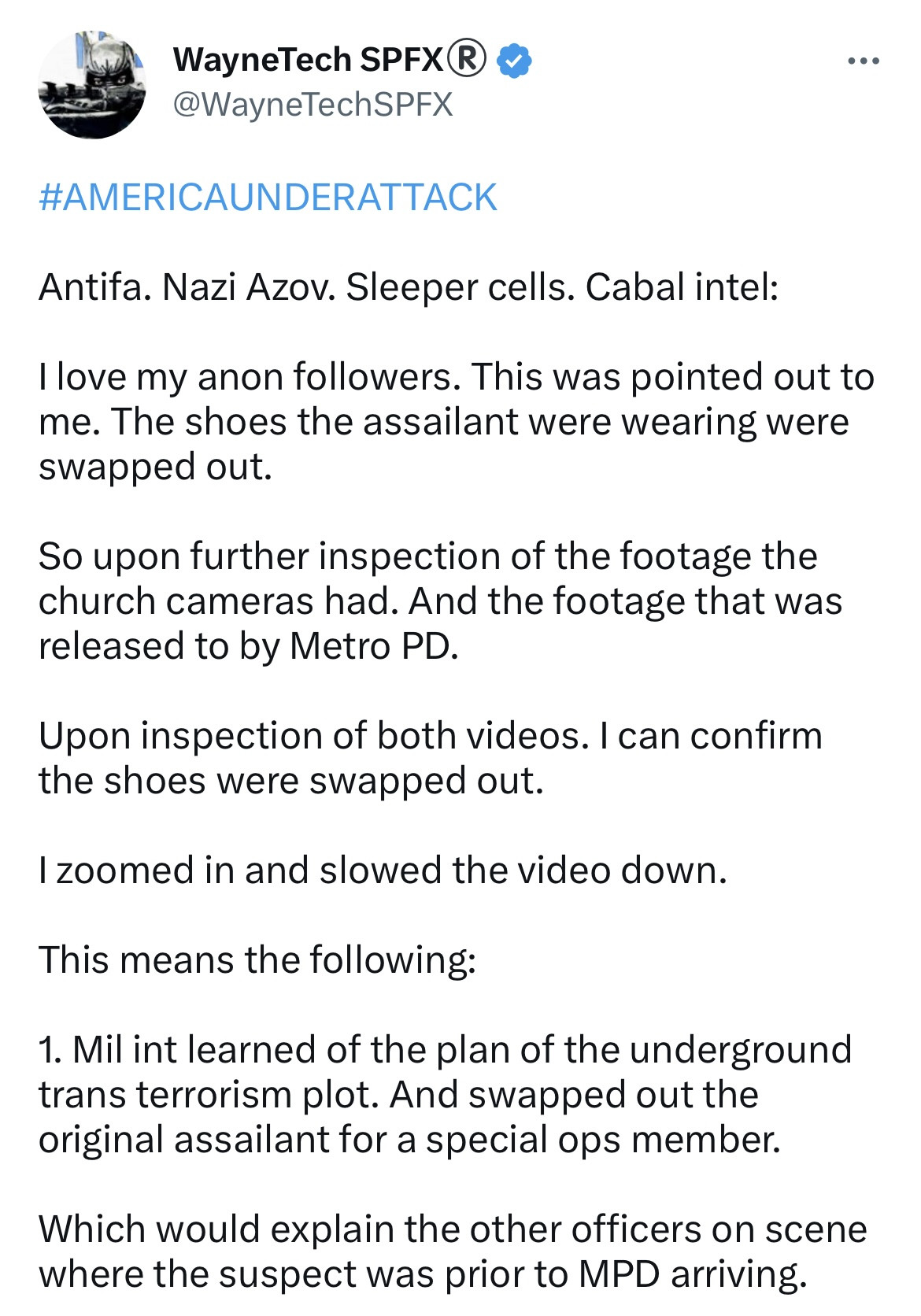Open the #AMERICAUNDERATTACK hashtag
Screen dimensions: 921x1316
pyautogui.click(x=268, y=197)
